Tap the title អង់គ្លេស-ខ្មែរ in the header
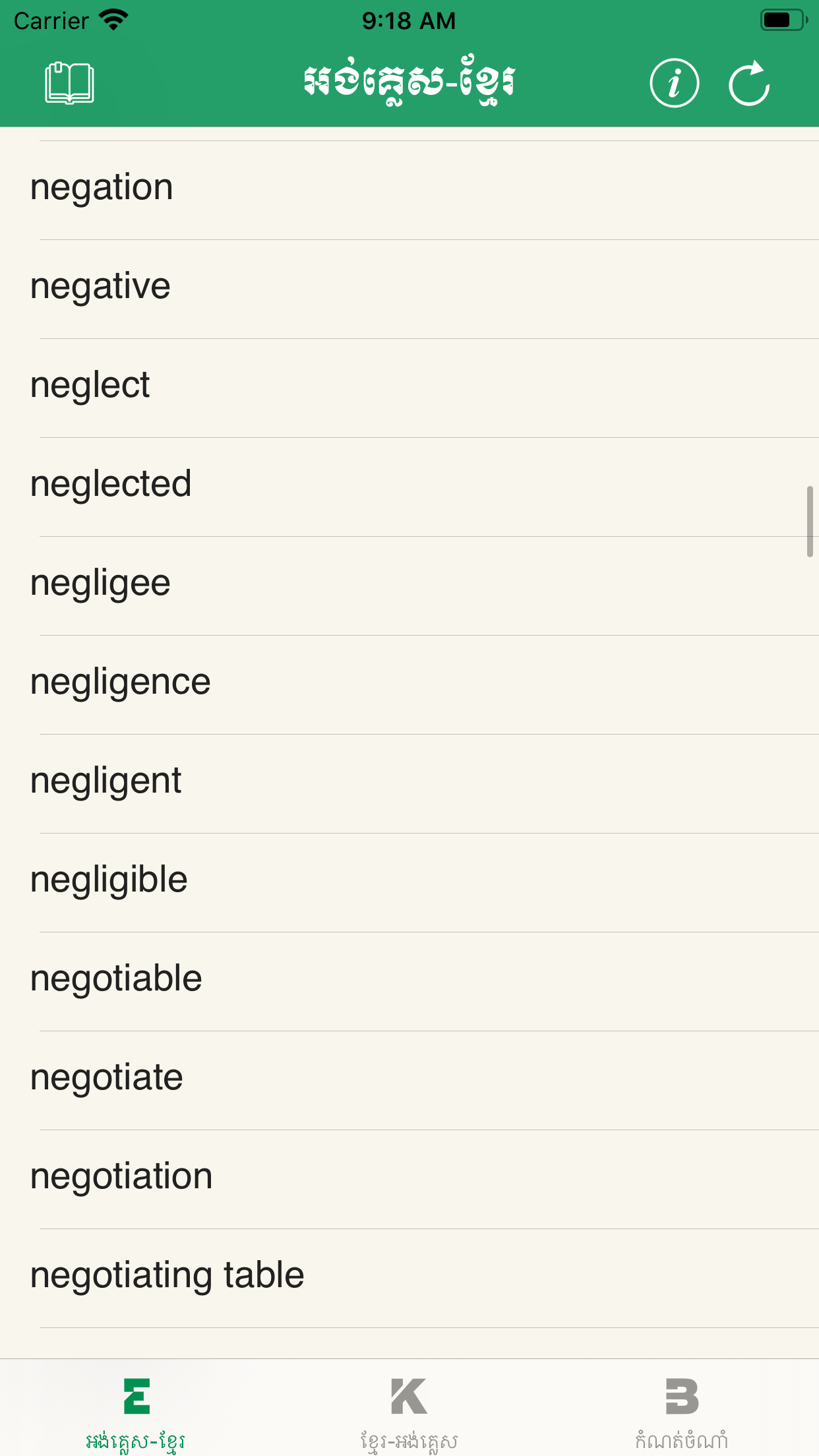819x1456 pixels. [409, 82]
